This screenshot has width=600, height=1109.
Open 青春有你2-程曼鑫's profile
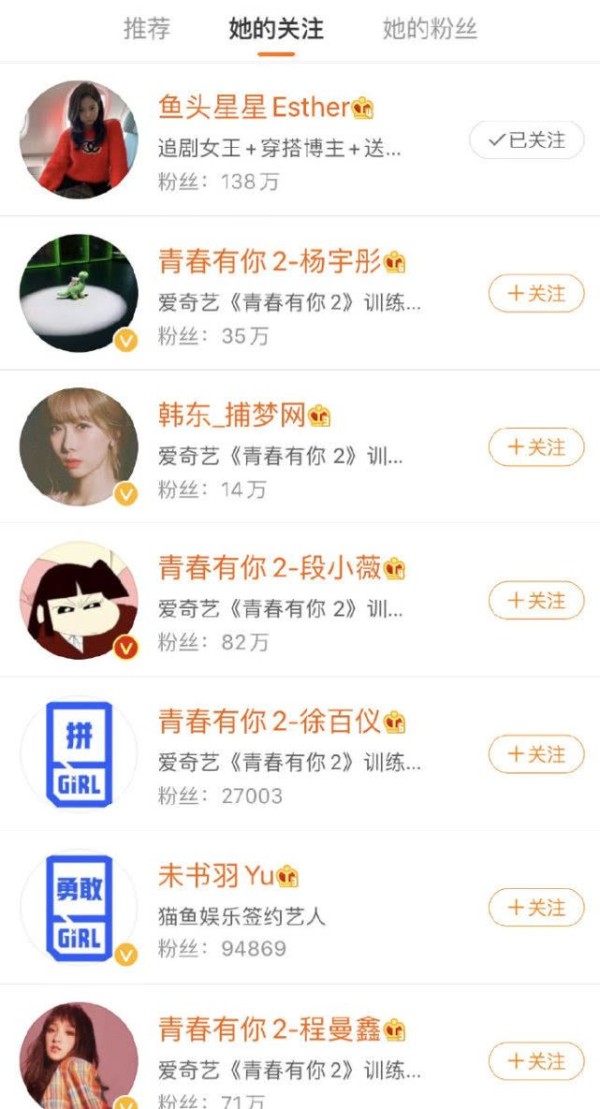pyautogui.click(x=300, y=1047)
